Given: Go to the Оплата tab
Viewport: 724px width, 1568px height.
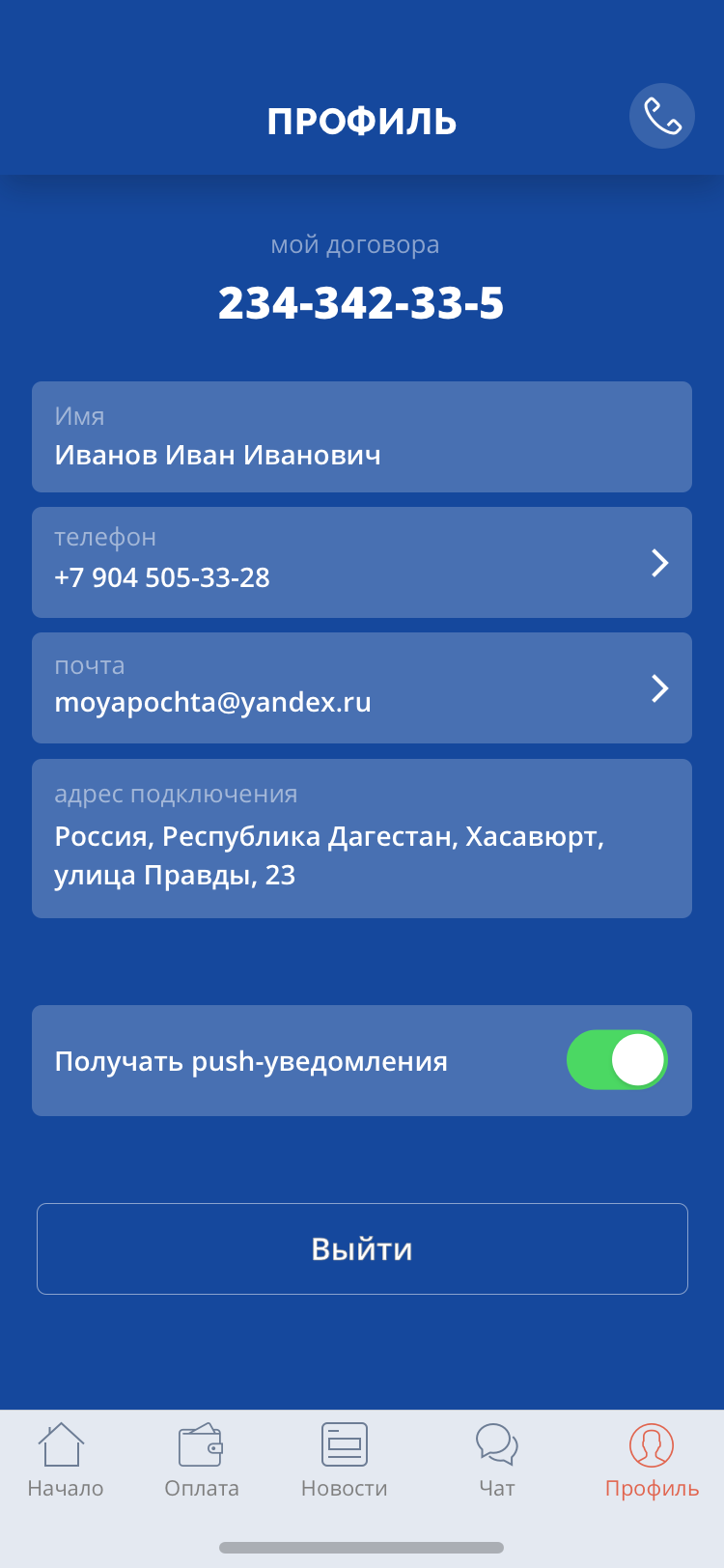Looking at the screenshot, I should pyautogui.click(x=201, y=1460).
